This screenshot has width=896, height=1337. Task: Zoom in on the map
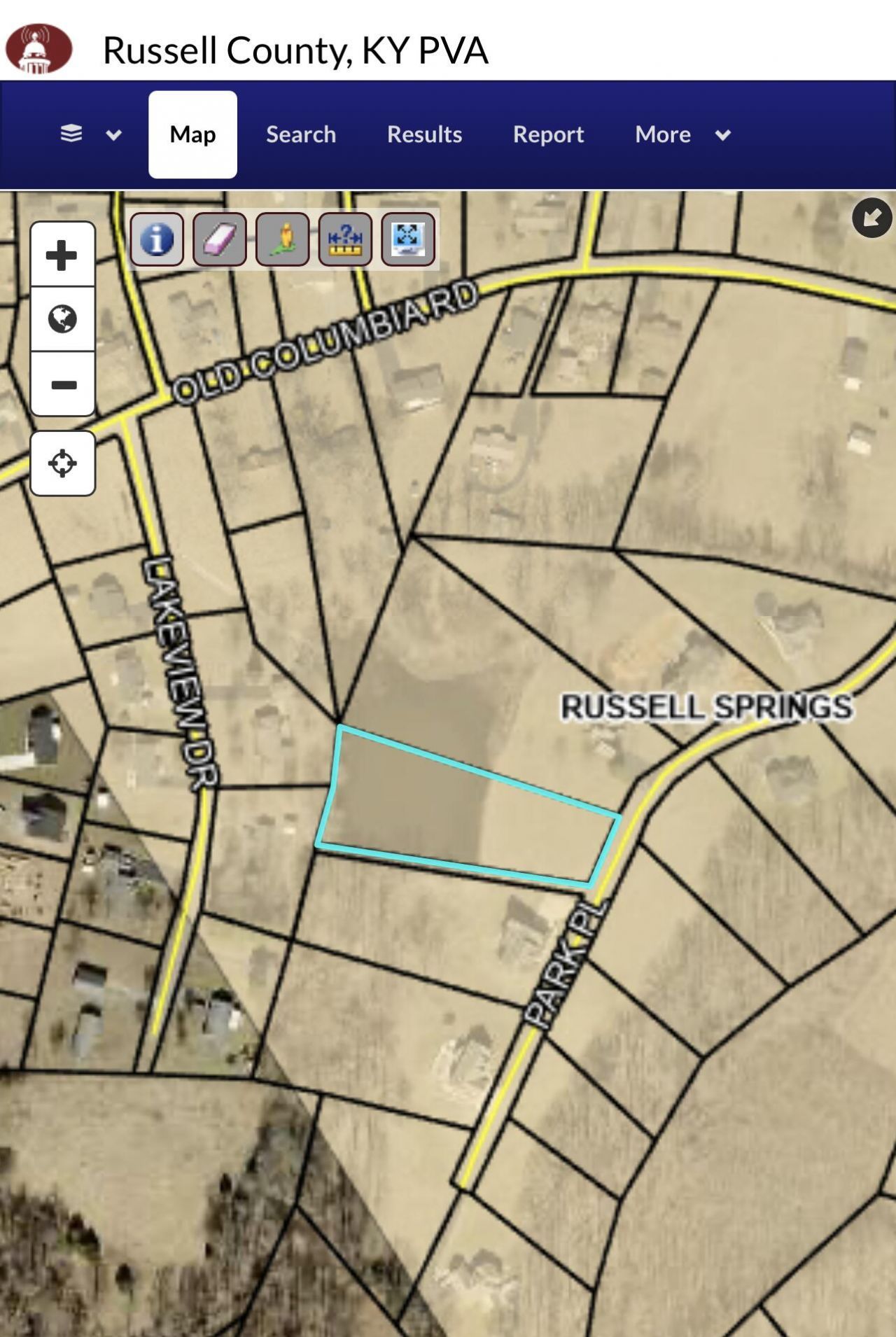pos(62,255)
